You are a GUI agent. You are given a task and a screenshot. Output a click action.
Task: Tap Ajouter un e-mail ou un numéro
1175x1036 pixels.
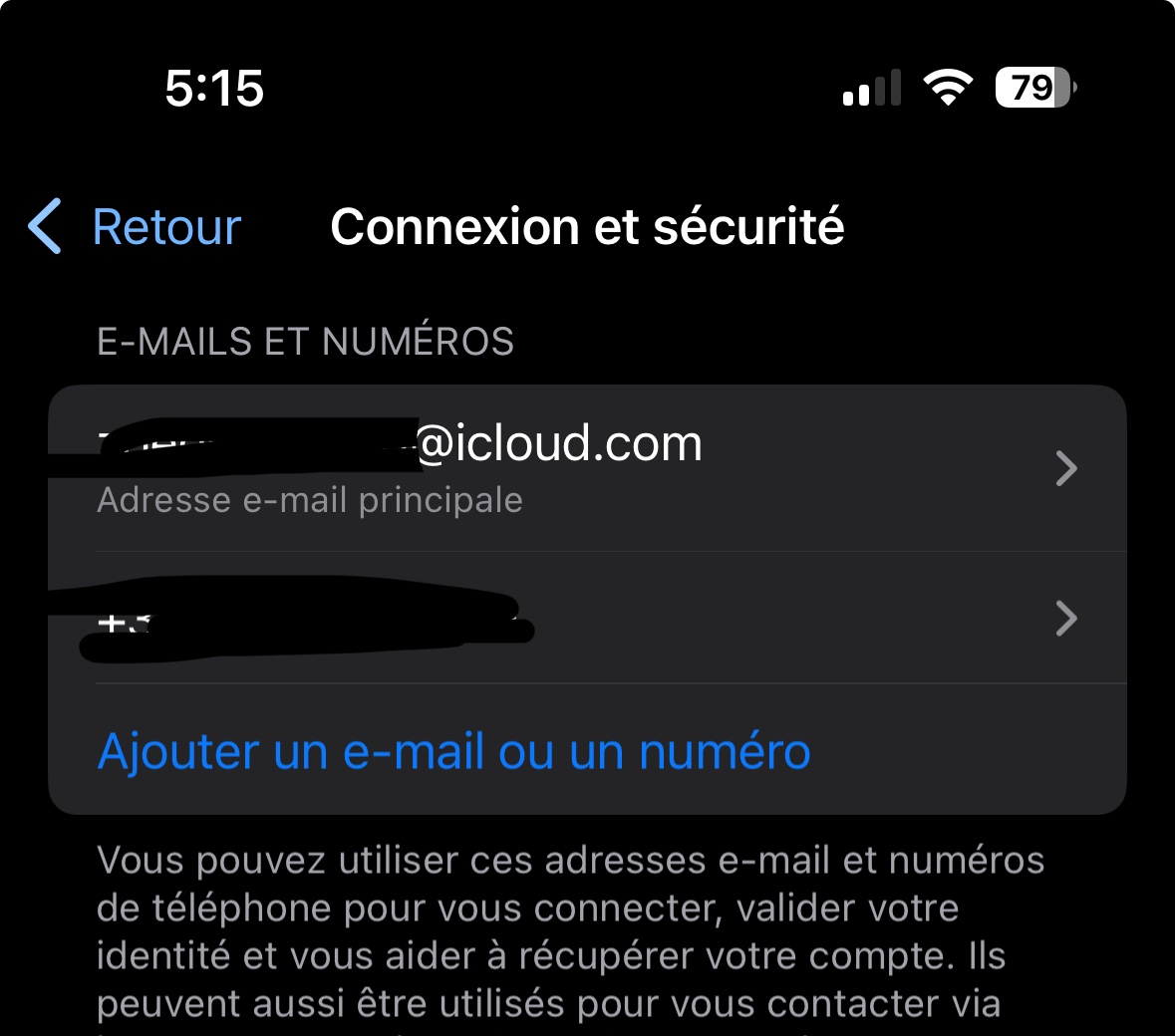point(454,751)
